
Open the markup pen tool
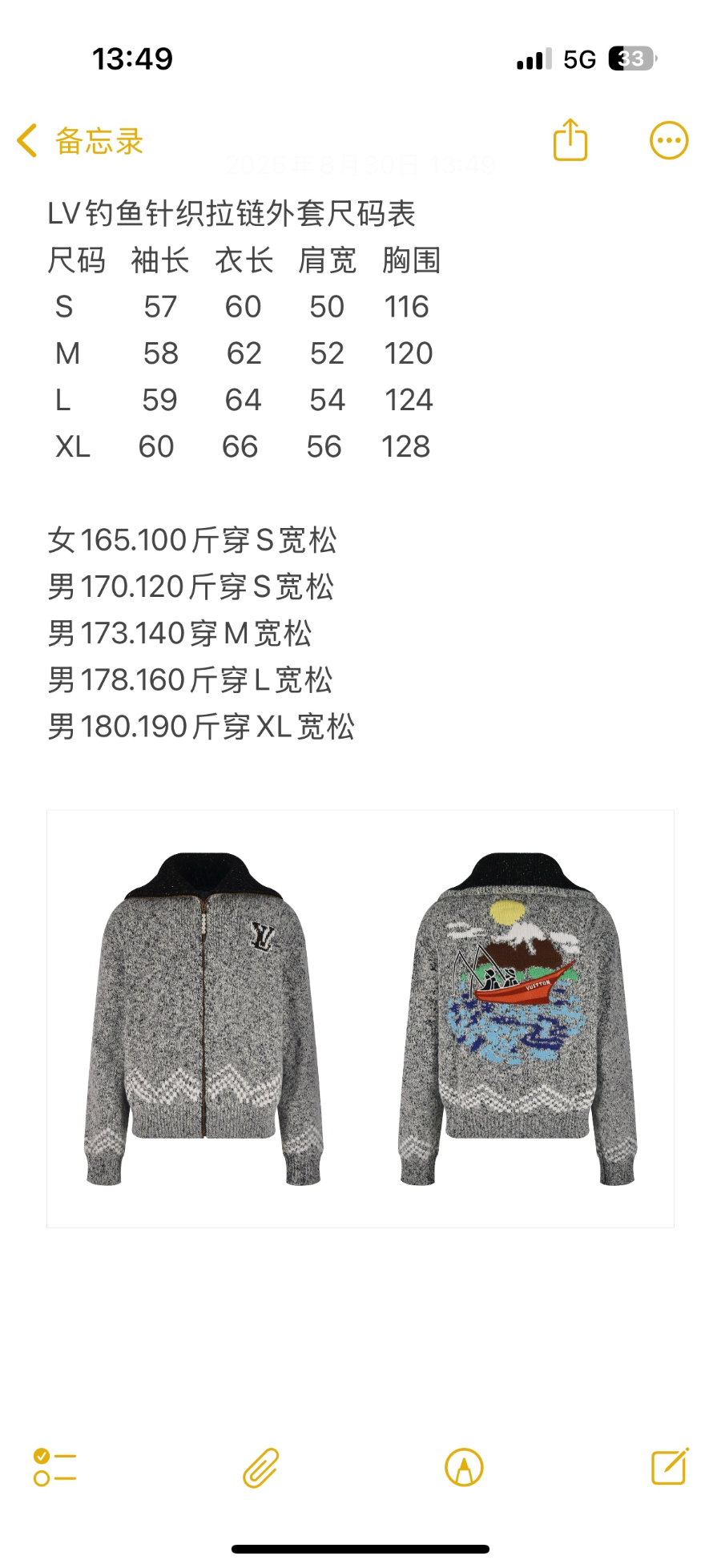pos(464,1467)
